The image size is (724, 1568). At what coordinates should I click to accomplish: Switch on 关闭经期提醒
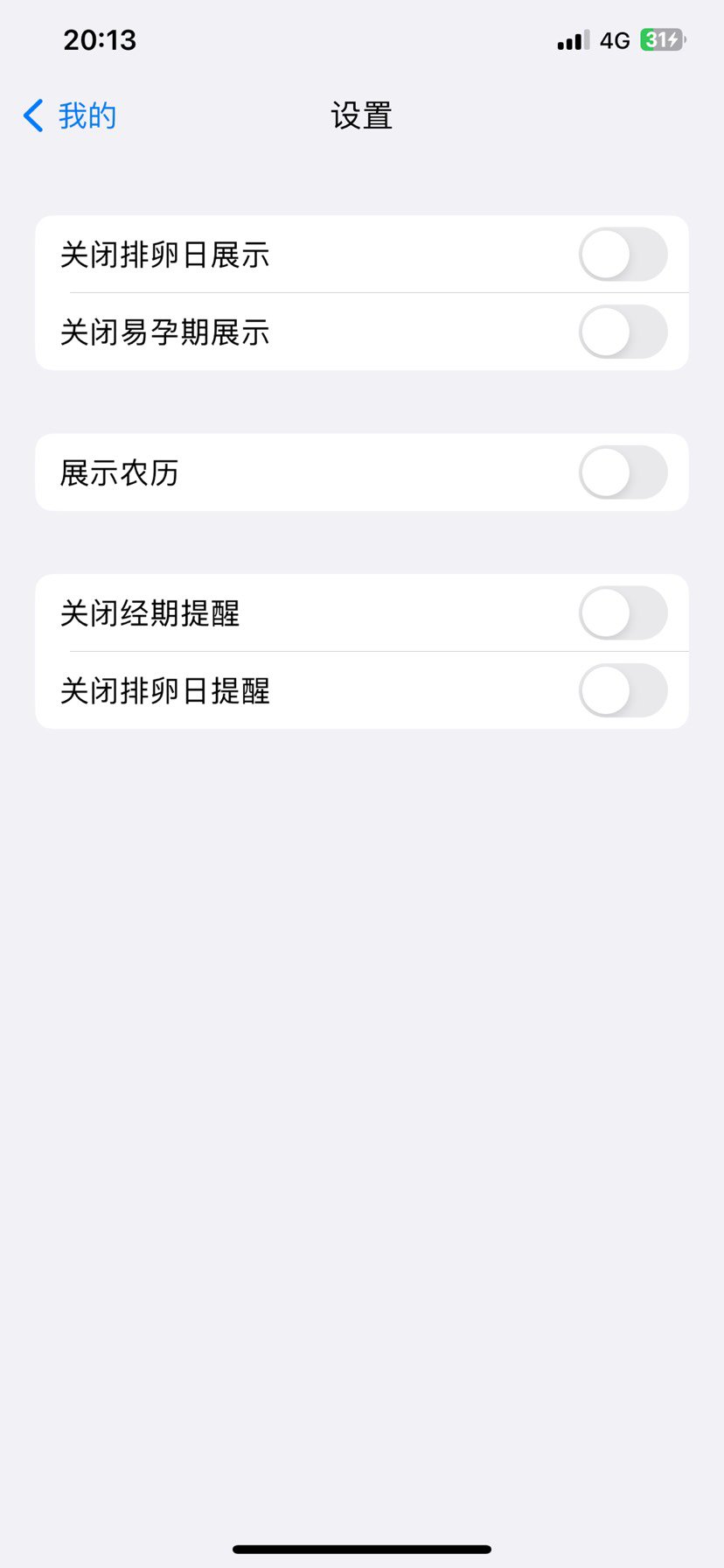pyautogui.click(x=623, y=612)
